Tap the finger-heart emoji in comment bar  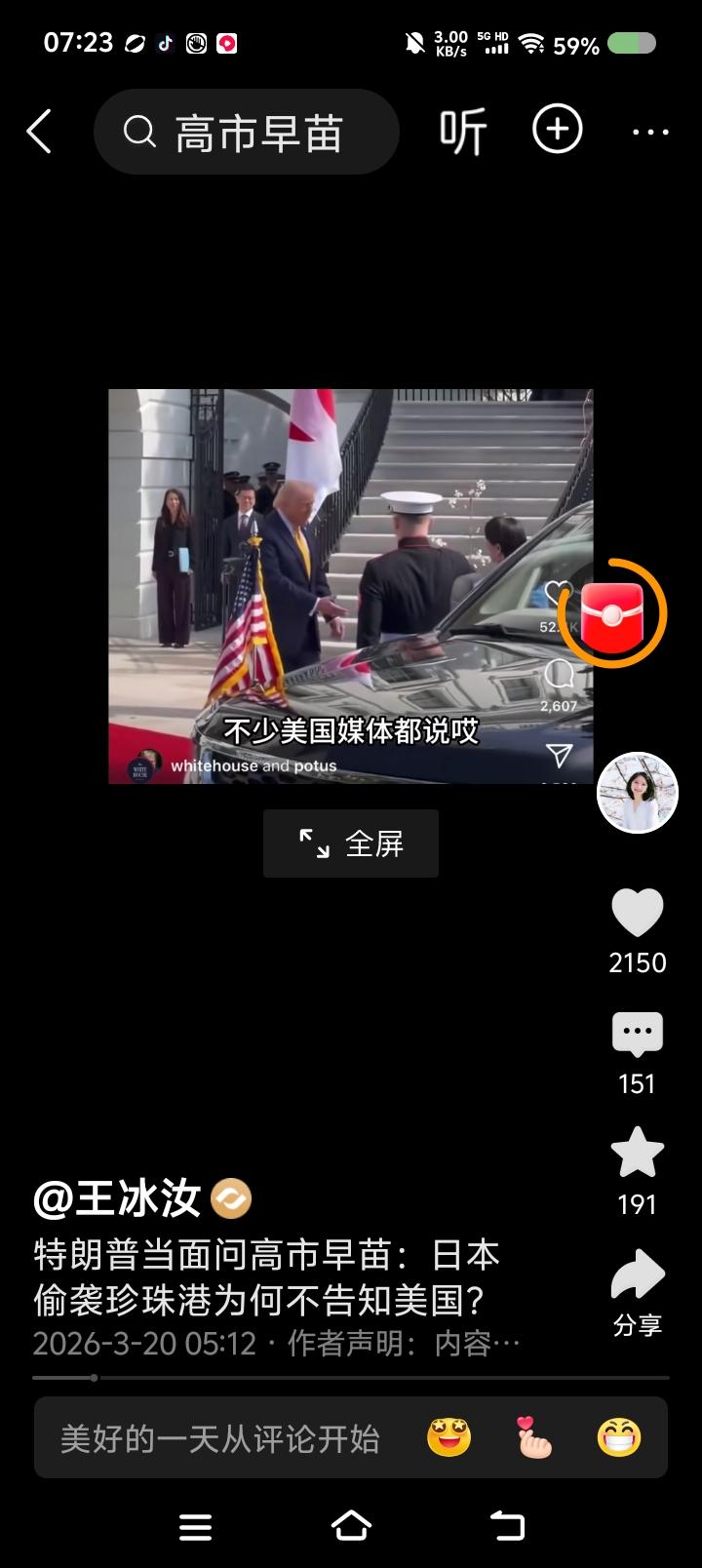click(x=530, y=1436)
